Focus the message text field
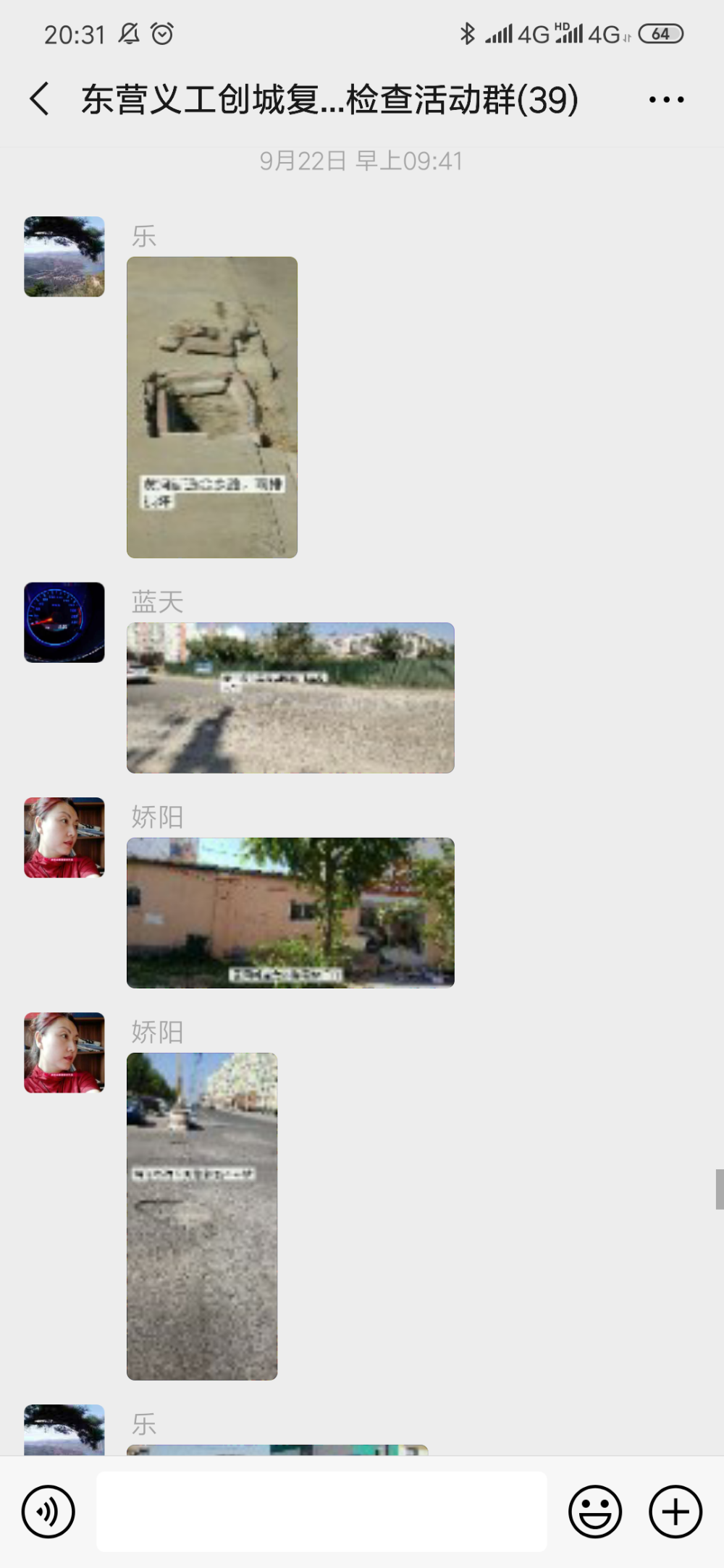Image resolution: width=724 pixels, height=1568 pixels. [x=321, y=1512]
